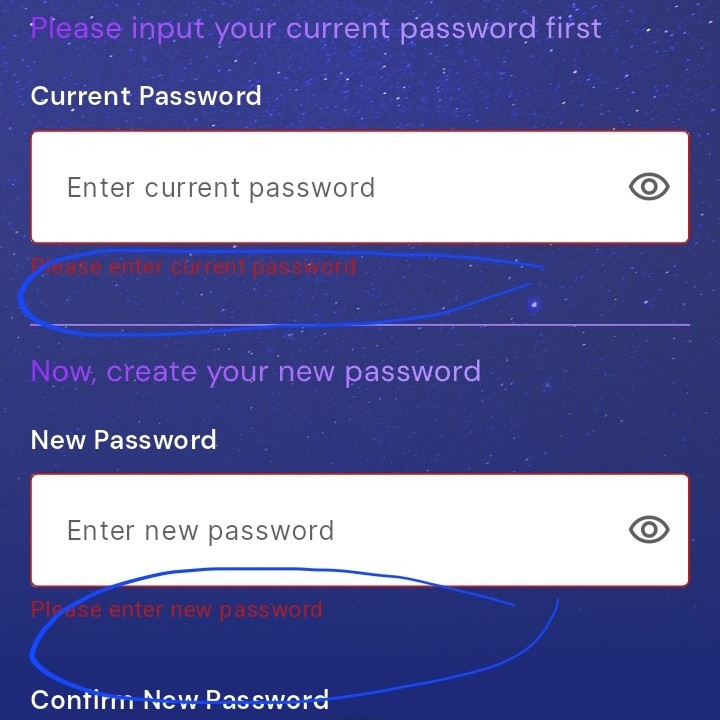Show the current password text
The height and width of the screenshot is (720, 720).
pyautogui.click(x=649, y=187)
